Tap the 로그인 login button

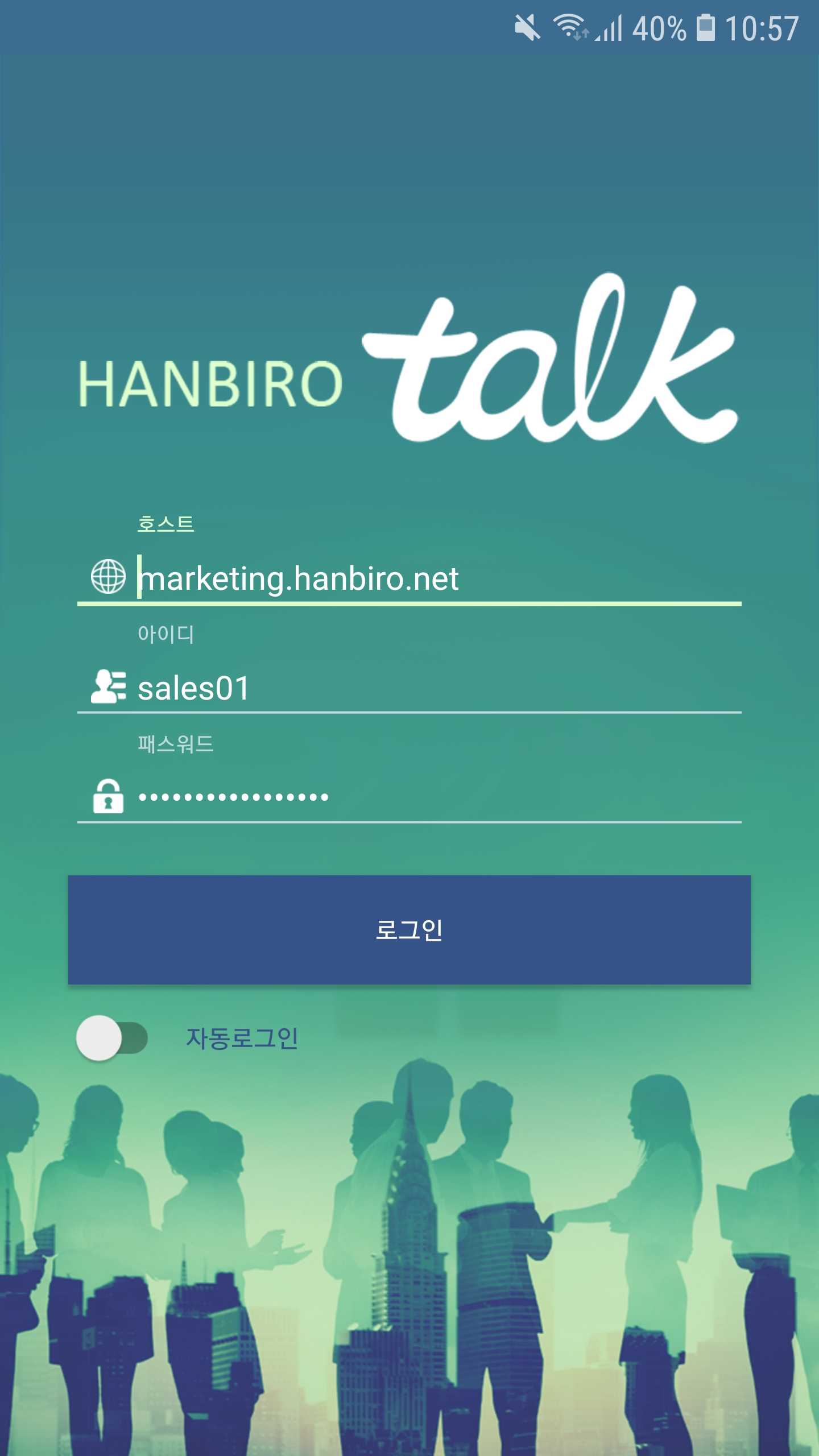pyautogui.click(x=409, y=930)
